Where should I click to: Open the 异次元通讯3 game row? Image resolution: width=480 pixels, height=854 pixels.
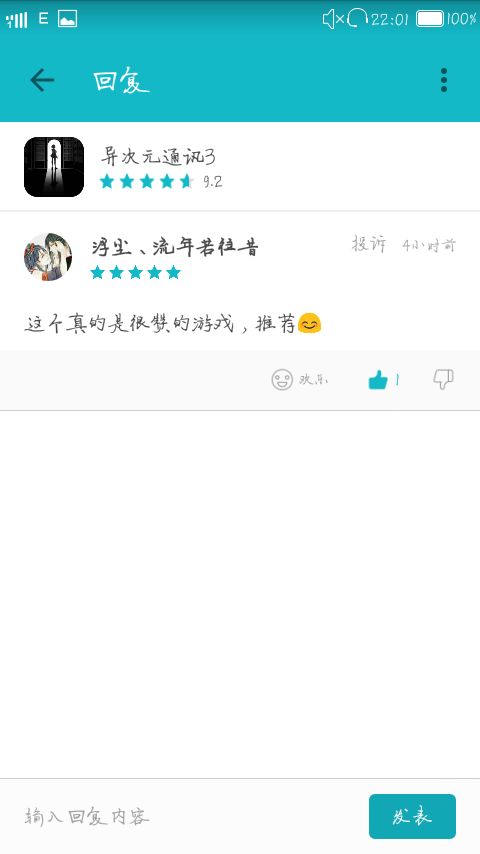pos(240,166)
